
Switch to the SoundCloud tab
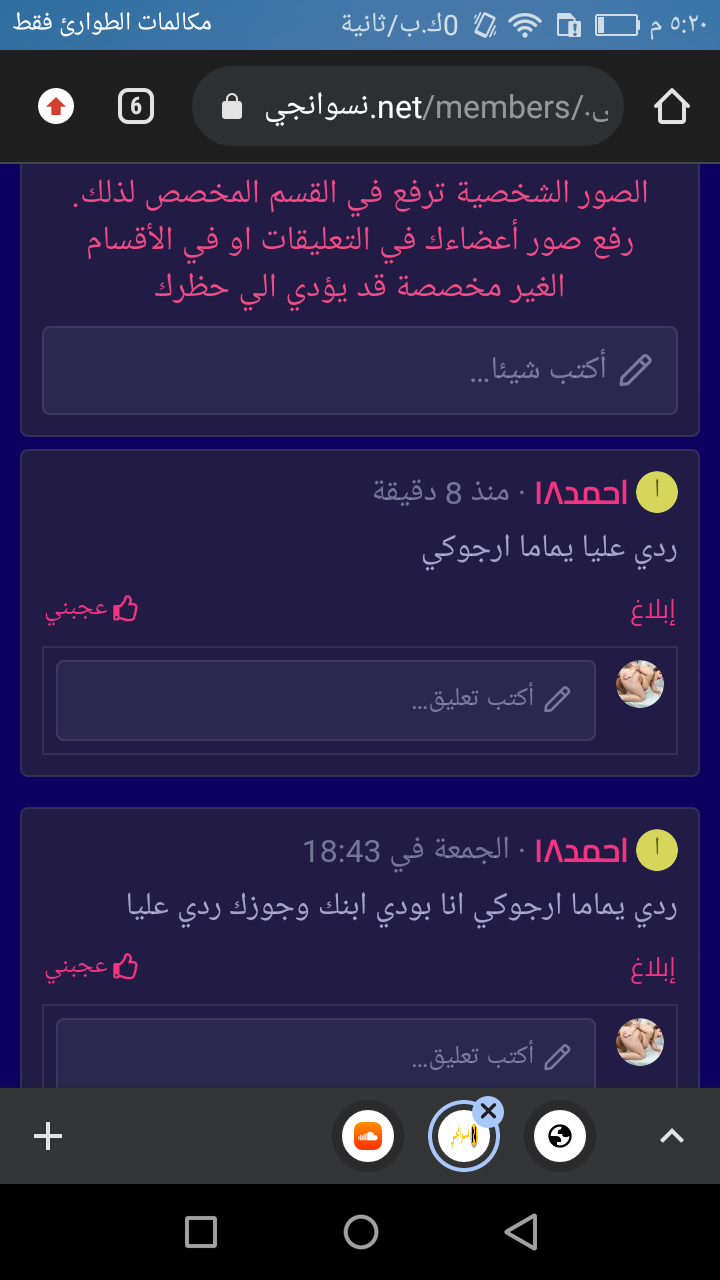[x=368, y=1136]
